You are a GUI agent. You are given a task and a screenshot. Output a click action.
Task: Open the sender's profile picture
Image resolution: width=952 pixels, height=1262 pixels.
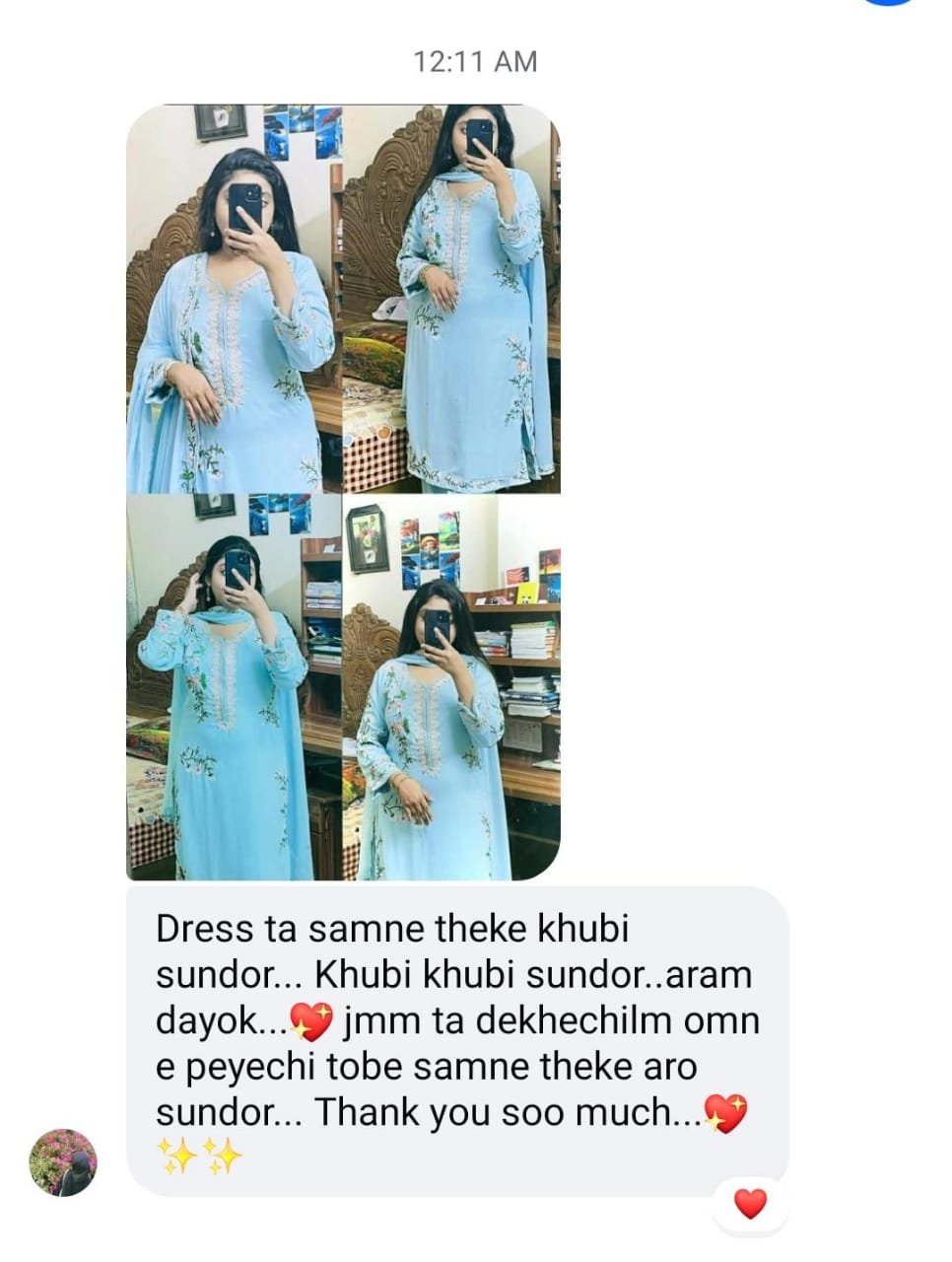(63, 1162)
